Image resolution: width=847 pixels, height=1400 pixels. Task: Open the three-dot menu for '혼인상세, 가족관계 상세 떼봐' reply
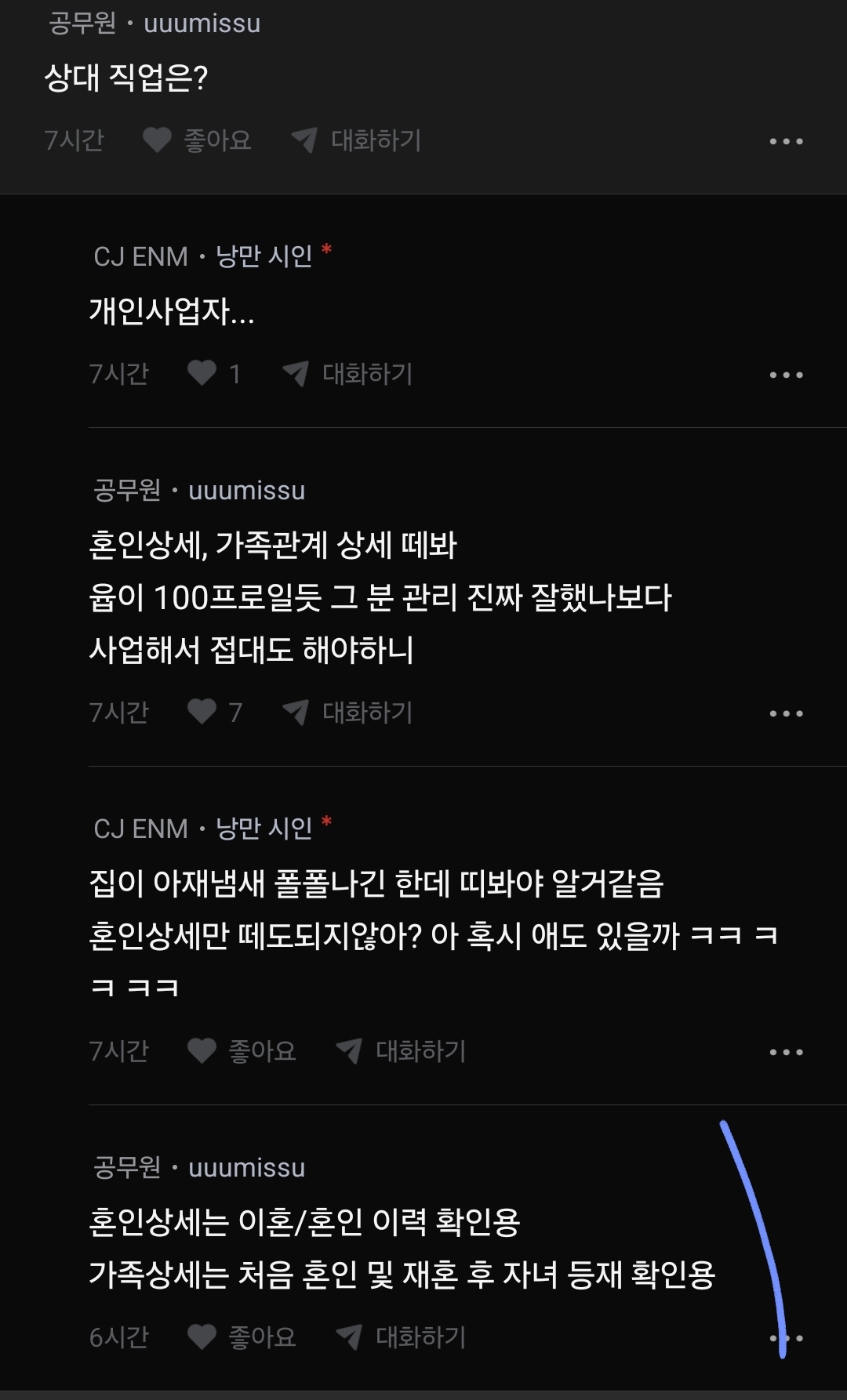tap(786, 714)
